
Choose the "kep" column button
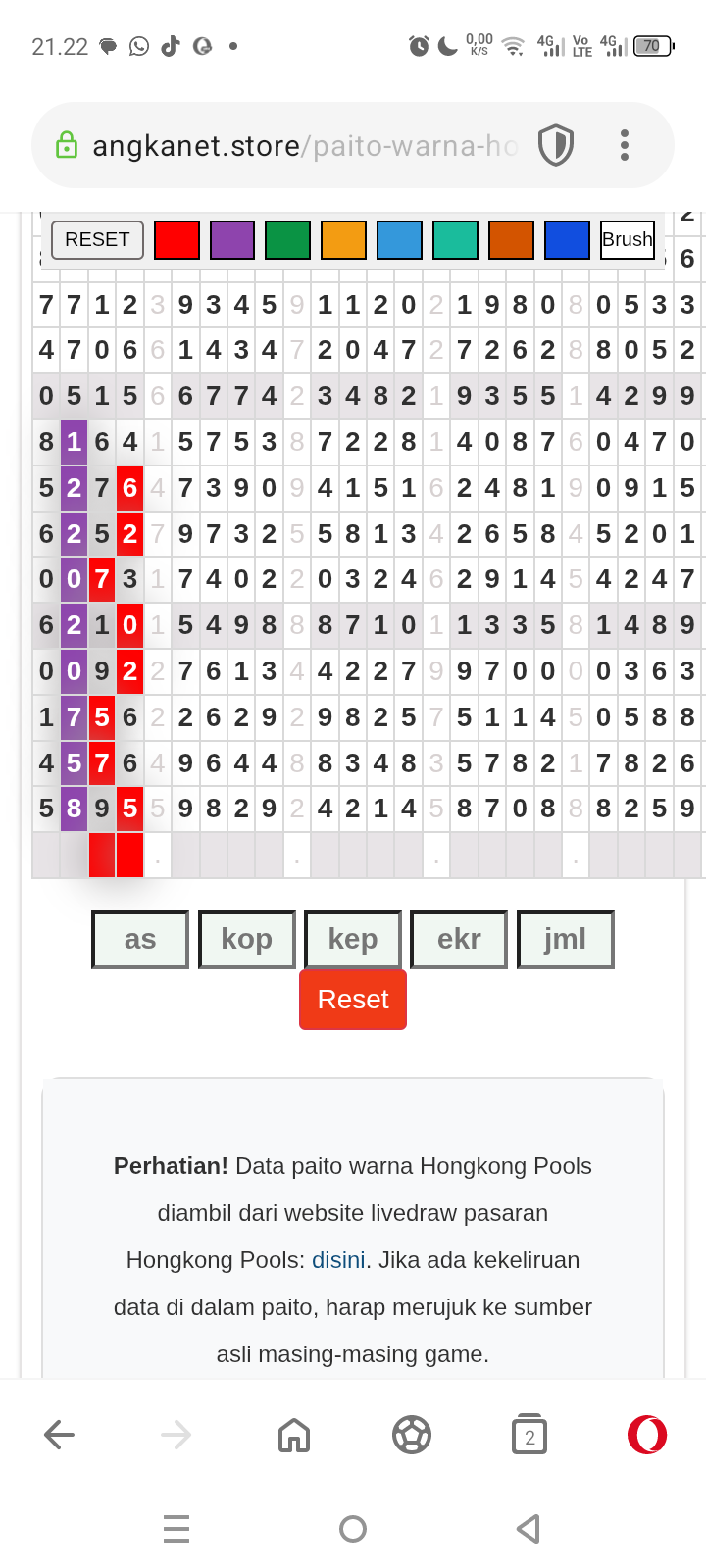(353, 940)
